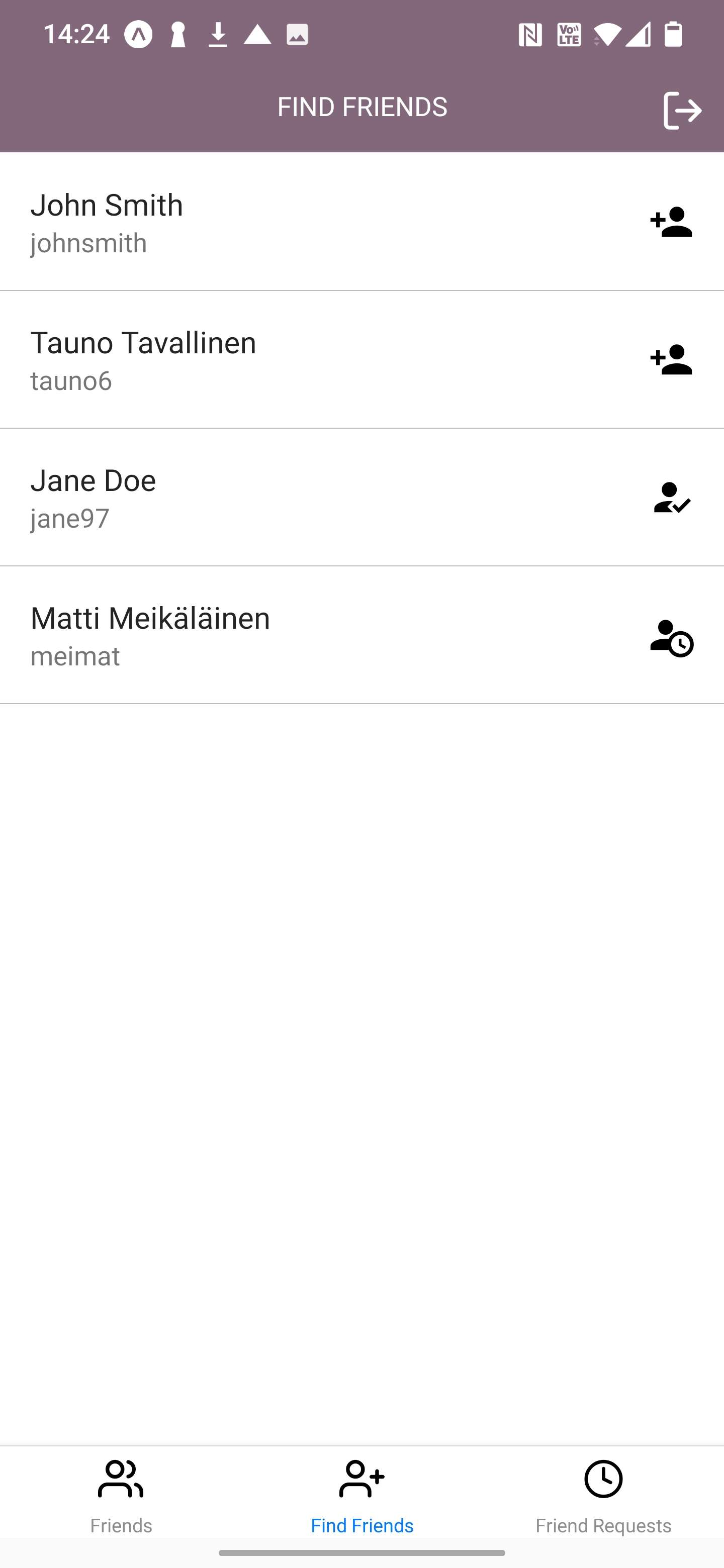Tap the pending request icon for Matti Meikäläinen

click(671, 637)
